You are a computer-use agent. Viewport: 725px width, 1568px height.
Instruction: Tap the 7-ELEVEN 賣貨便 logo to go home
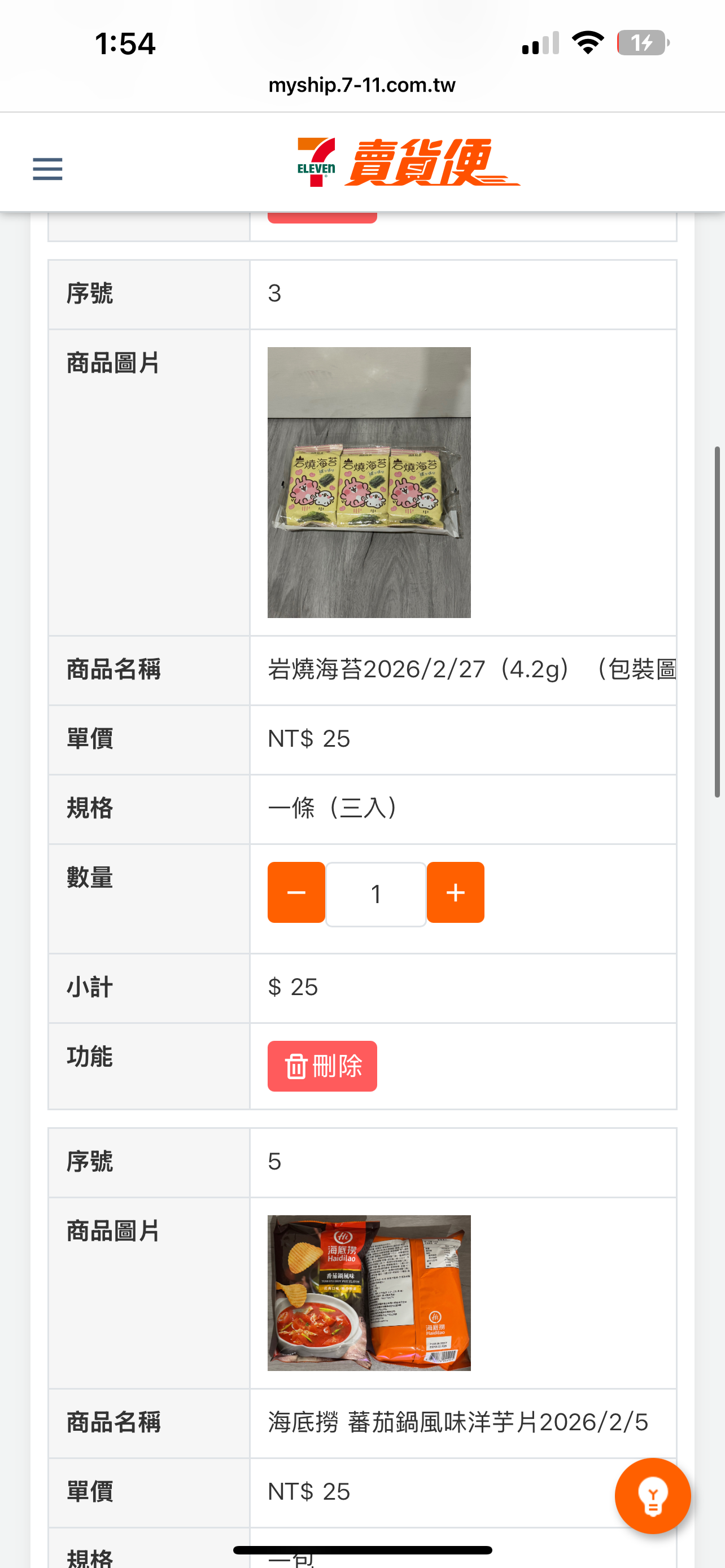pyautogui.click(x=408, y=163)
